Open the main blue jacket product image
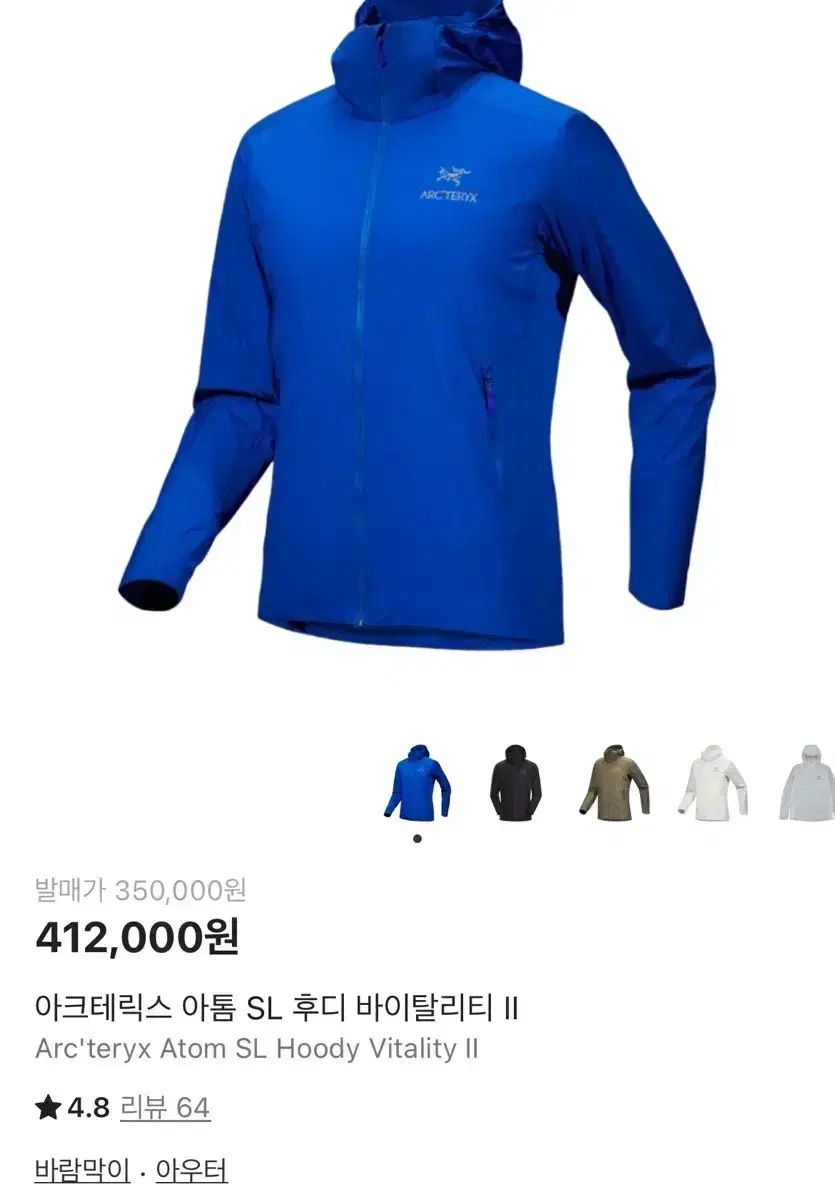The image size is (835, 1200). click(417, 330)
